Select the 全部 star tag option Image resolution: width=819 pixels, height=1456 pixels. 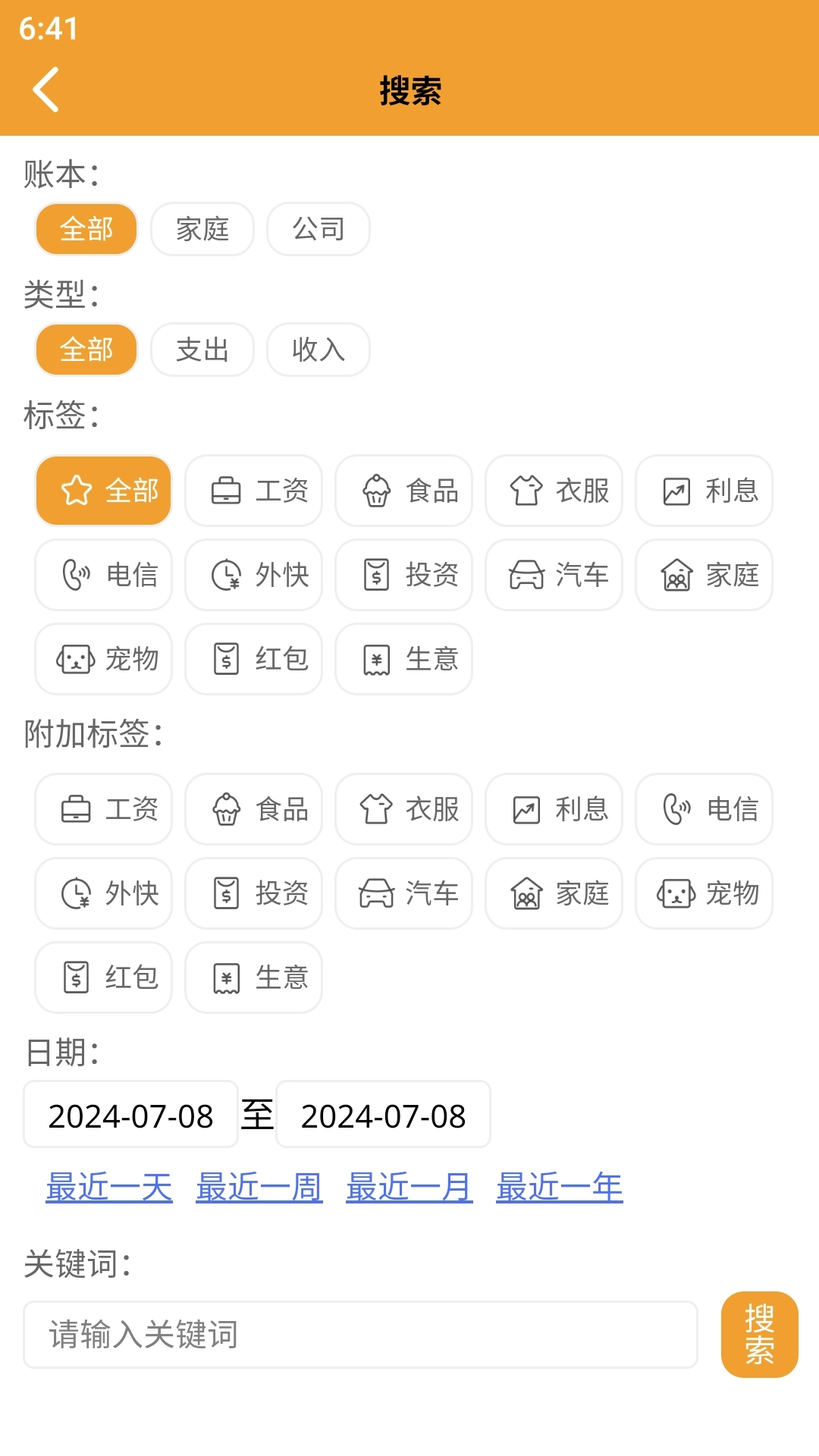click(x=103, y=491)
